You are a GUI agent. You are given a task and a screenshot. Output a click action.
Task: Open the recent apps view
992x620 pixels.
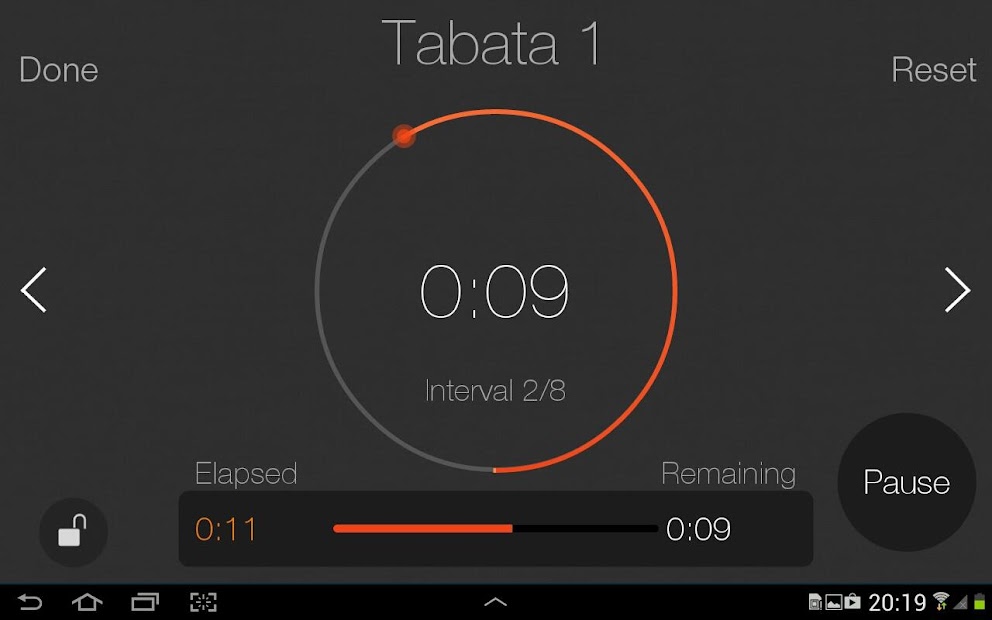pos(145,602)
